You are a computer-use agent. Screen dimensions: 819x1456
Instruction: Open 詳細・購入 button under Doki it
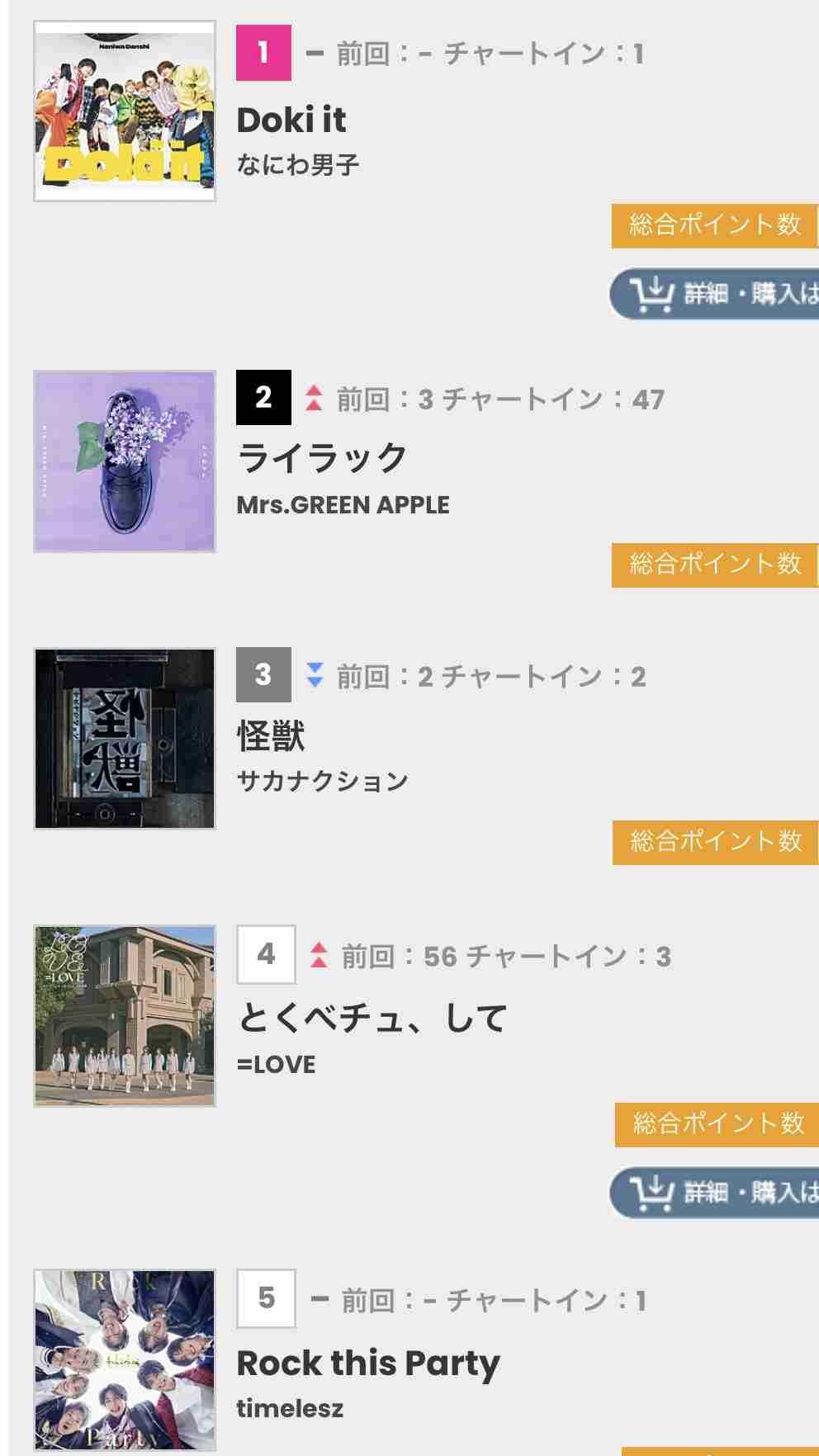pyautogui.click(x=715, y=293)
